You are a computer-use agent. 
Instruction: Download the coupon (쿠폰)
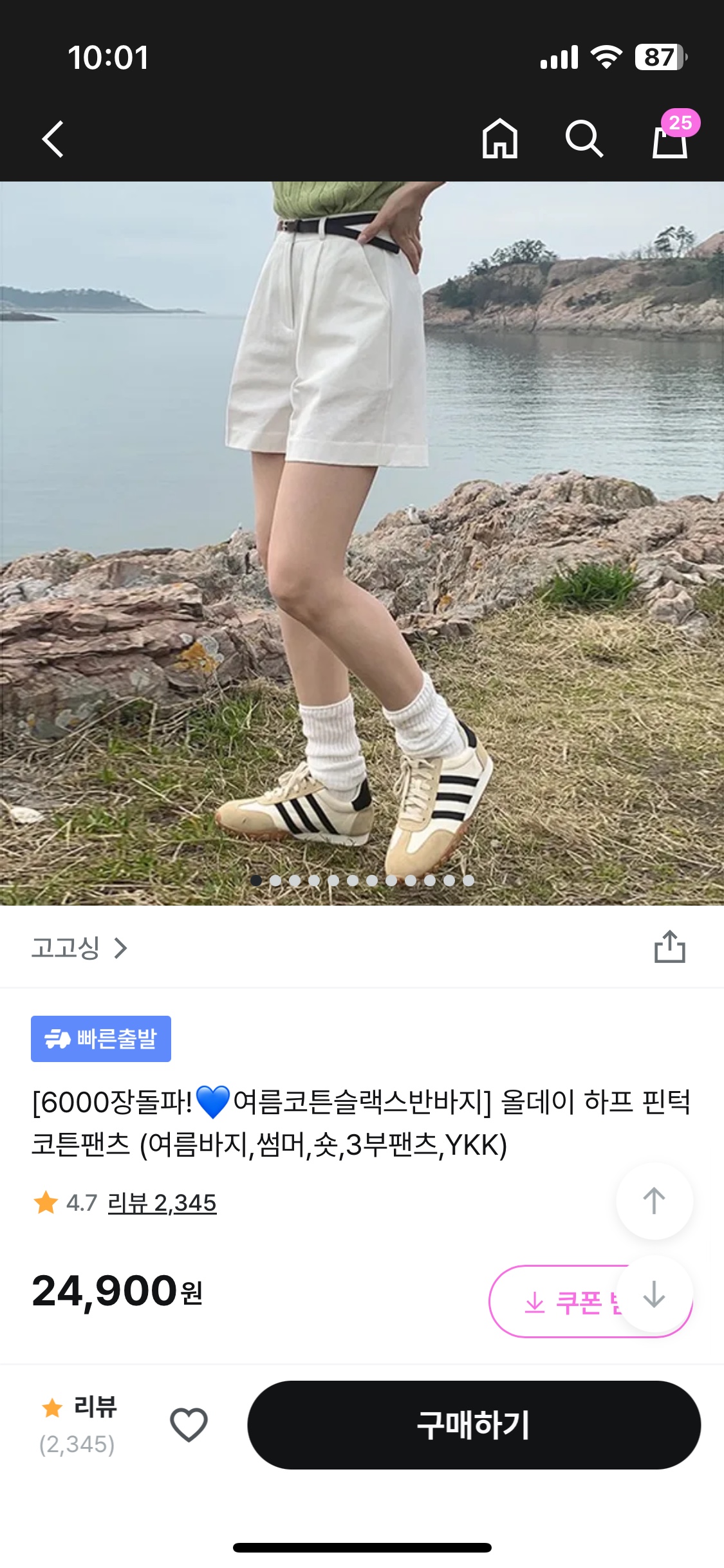pos(560,1303)
